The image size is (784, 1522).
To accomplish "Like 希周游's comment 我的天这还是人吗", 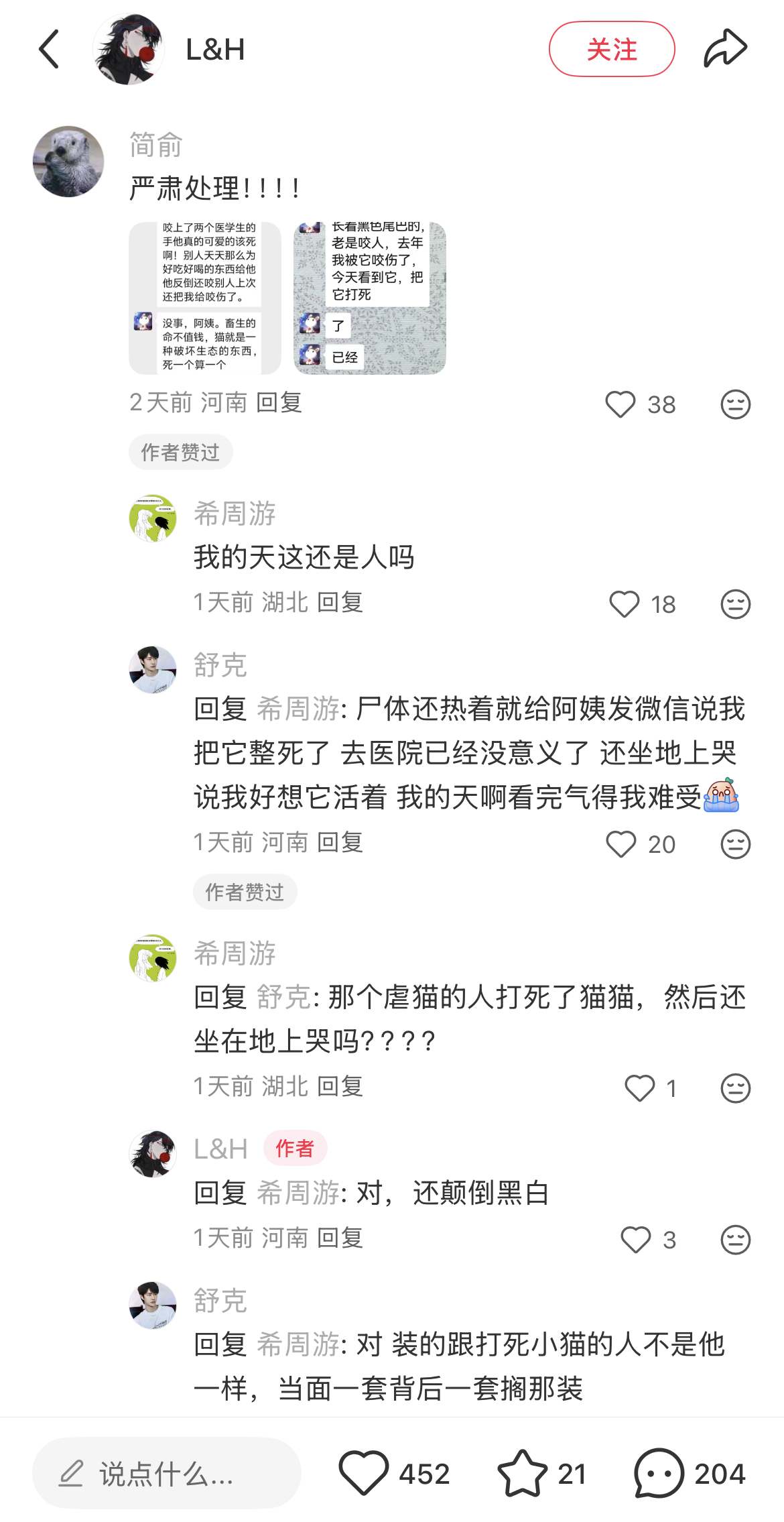I will (x=624, y=604).
